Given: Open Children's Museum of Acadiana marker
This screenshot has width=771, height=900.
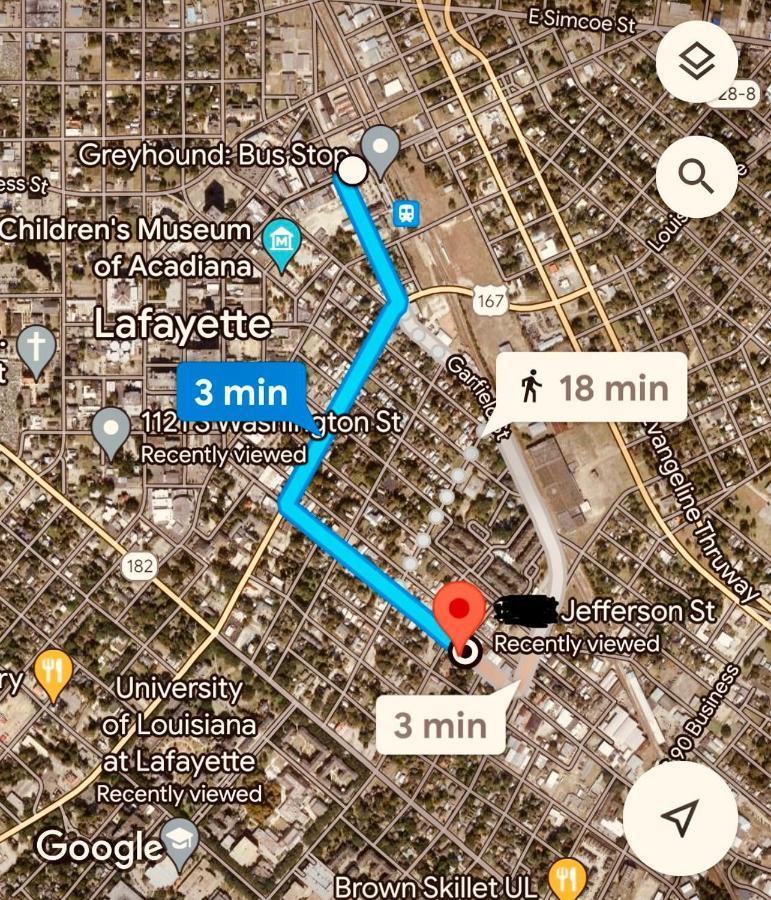Looking at the screenshot, I should click(x=281, y=241).
